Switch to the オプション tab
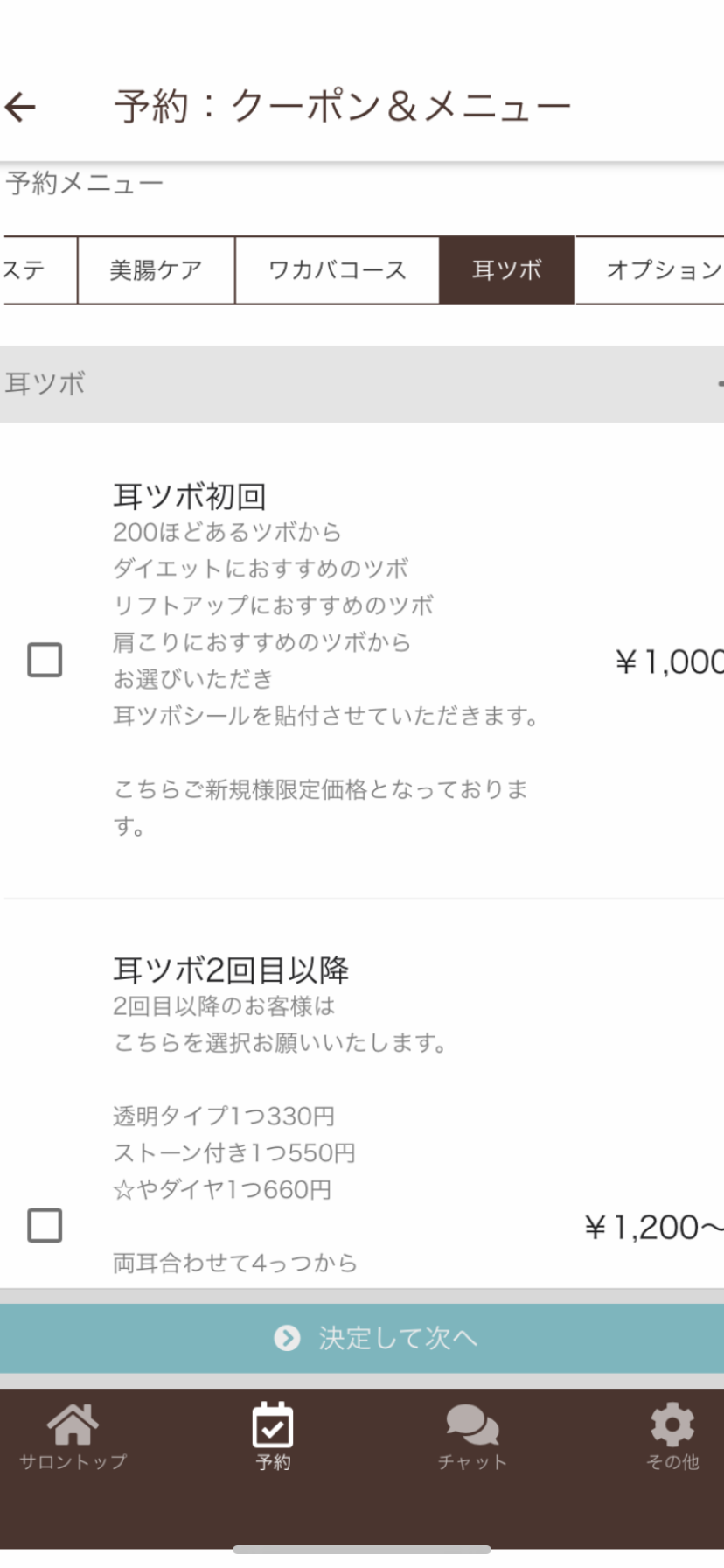724x1568 pixels. tap(650, 270)
